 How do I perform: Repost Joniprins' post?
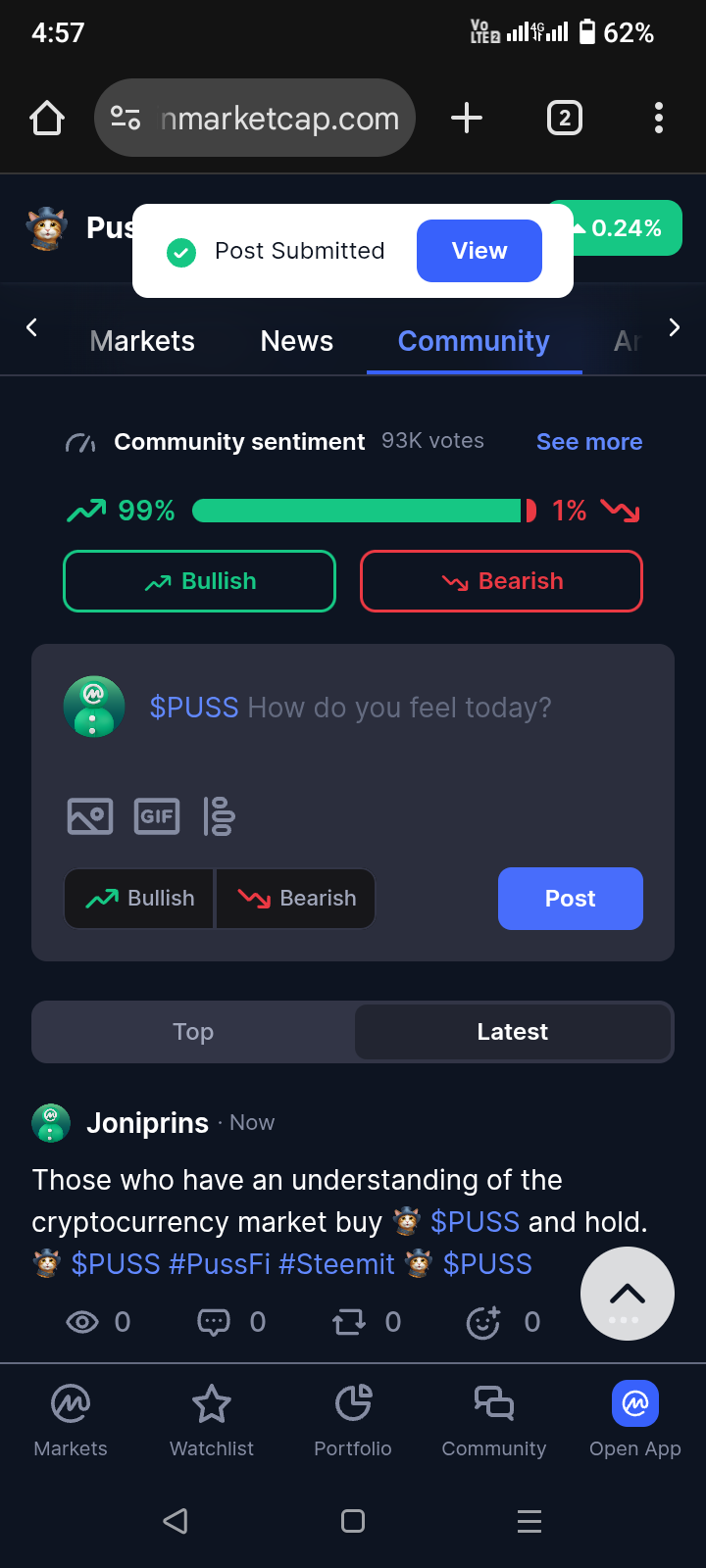click(x=348, y=1322)
